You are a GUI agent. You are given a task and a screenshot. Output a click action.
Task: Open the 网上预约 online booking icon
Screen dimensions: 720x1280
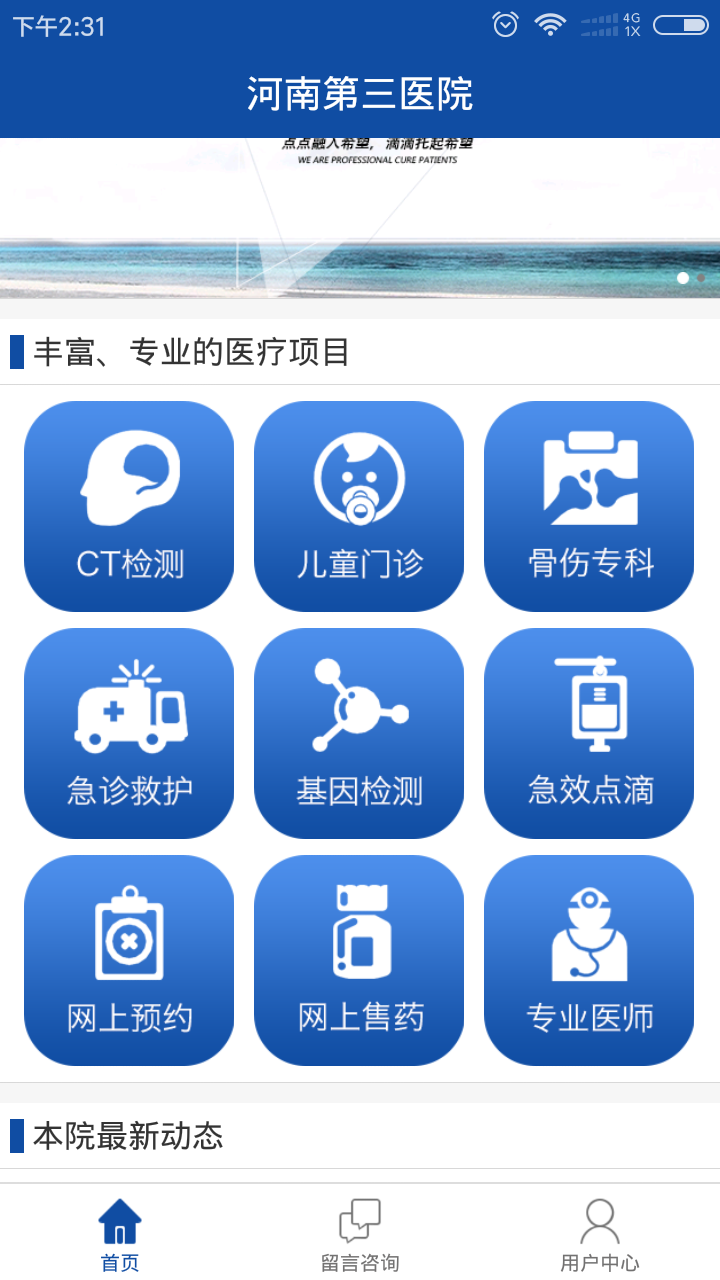(x=129, y=960)
